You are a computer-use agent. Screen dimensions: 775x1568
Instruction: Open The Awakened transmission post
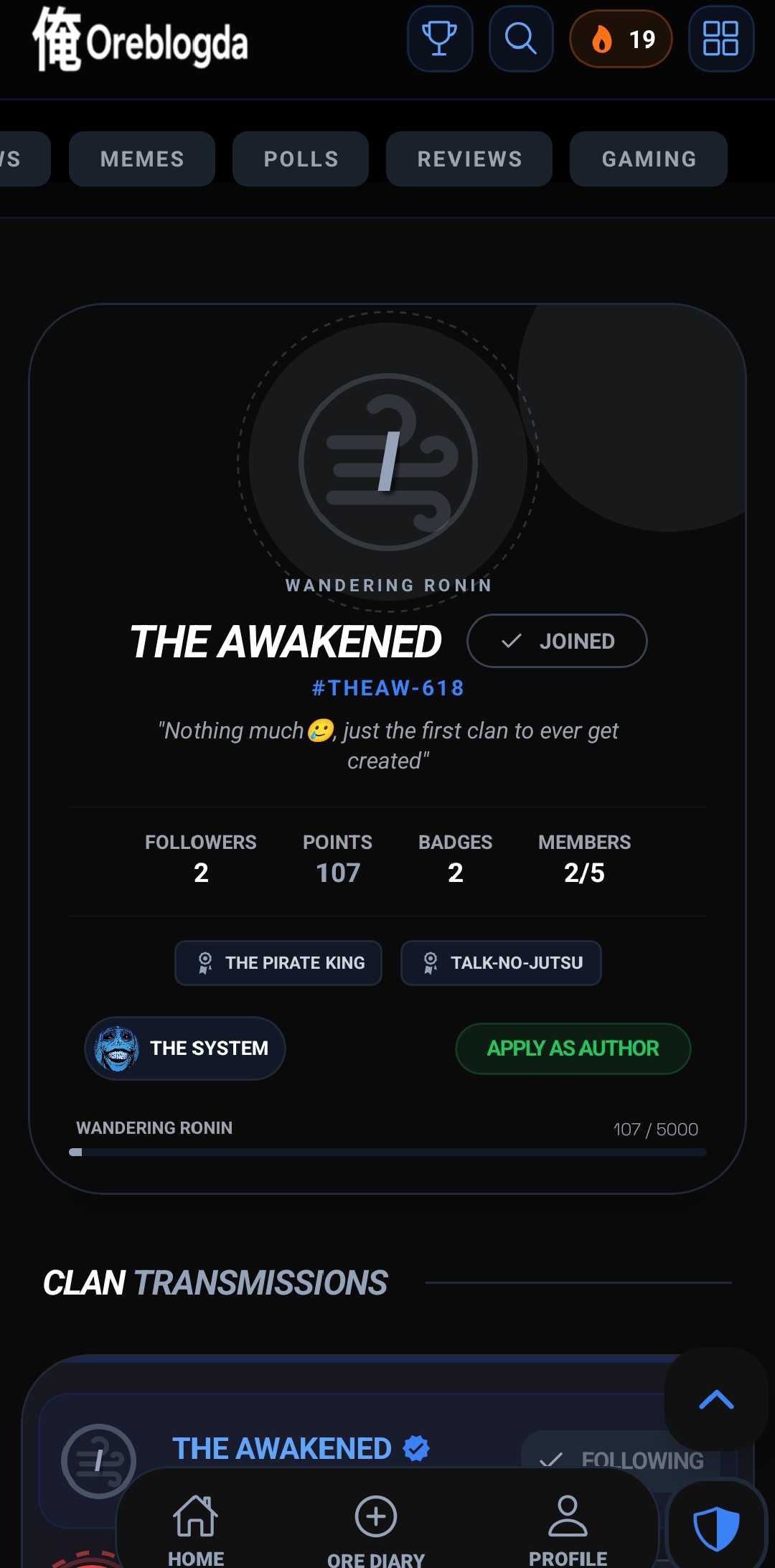pos(282,1449)
